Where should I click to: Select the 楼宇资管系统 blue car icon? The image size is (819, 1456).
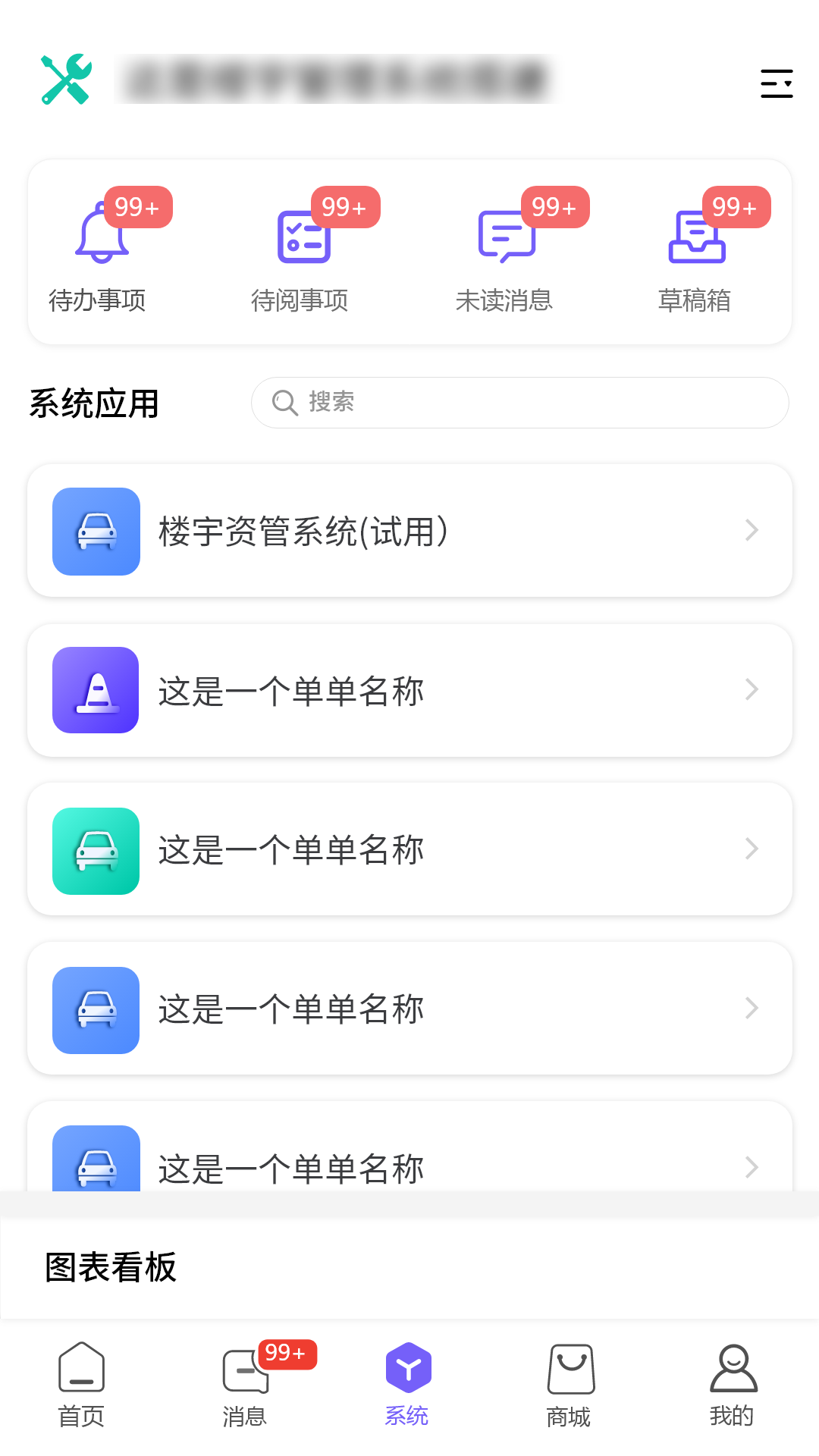pyautogui.click(x=96, y=530)
